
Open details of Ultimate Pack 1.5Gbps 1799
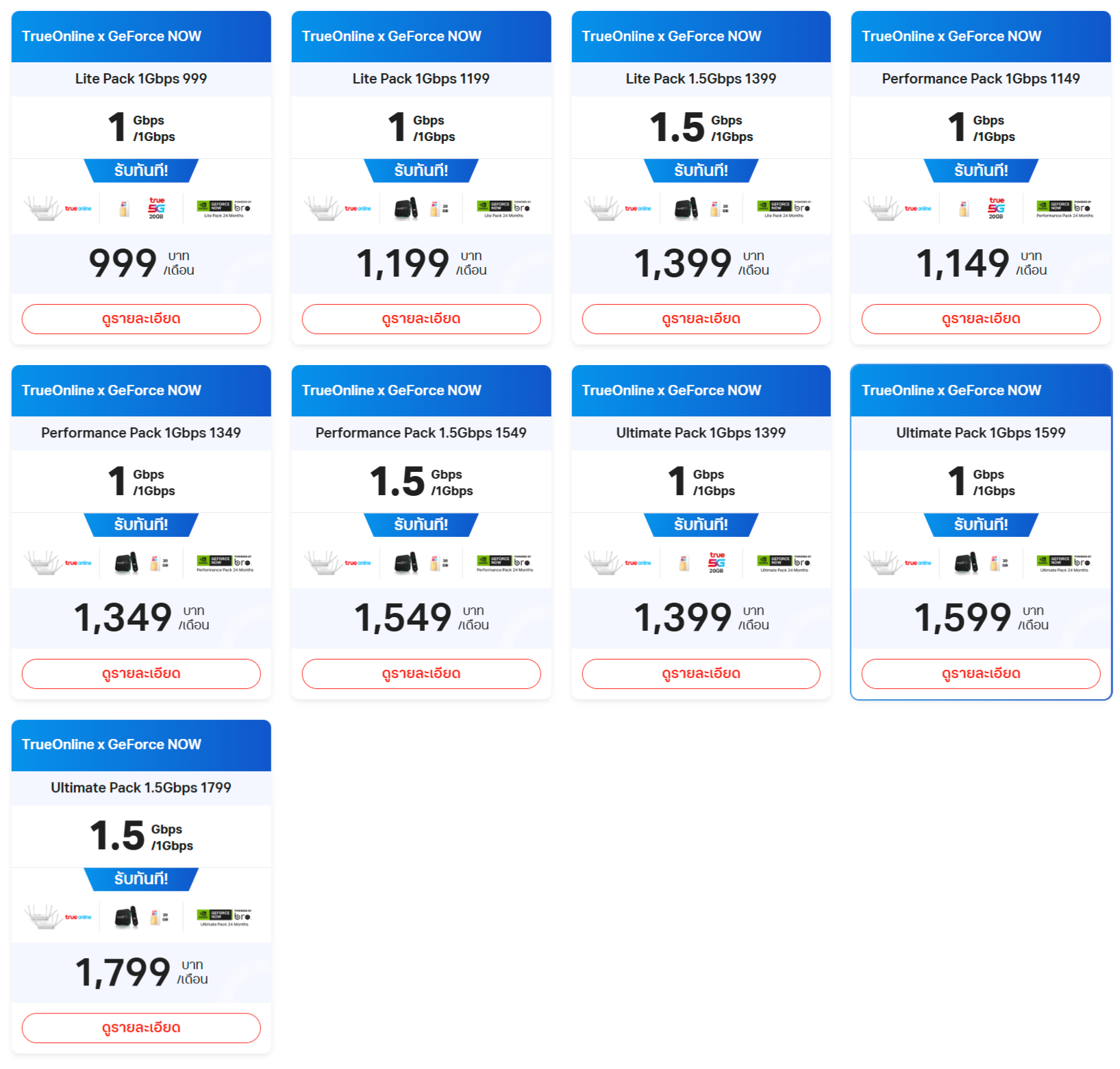(x=141, y=1028)
